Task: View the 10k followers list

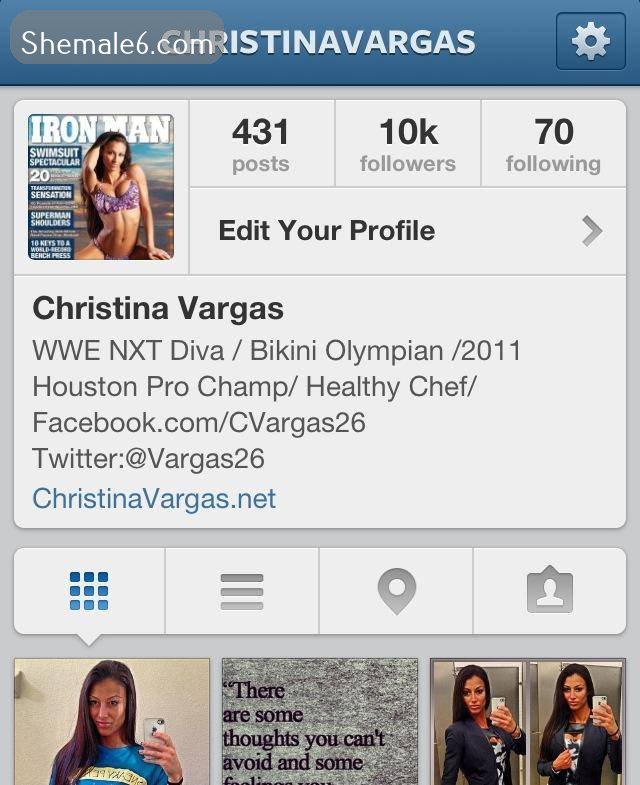Action: click(x=407, y=144)
